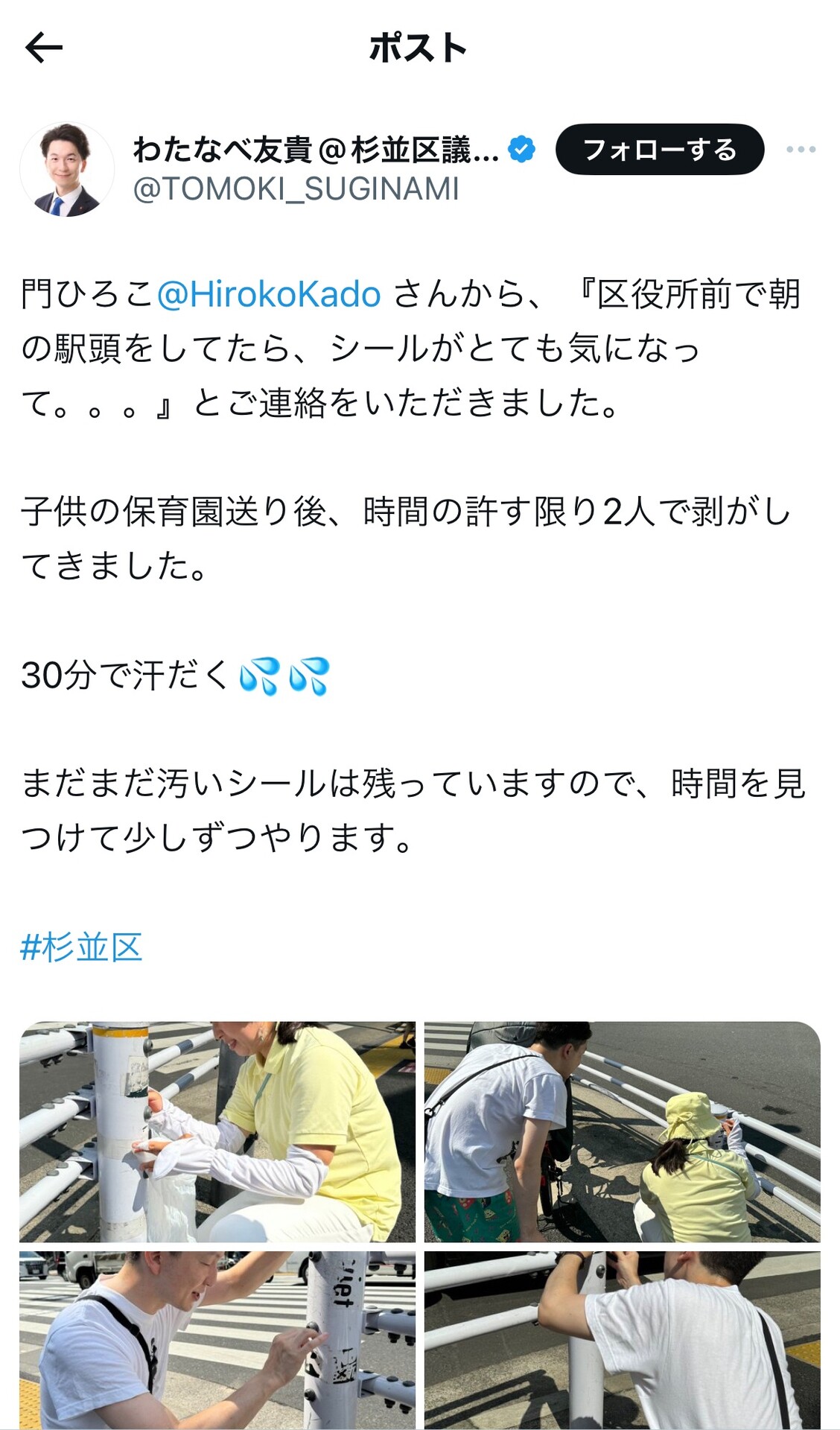
Task: View photo of man peeling sticker at crosswalk
Action: 217,1339
